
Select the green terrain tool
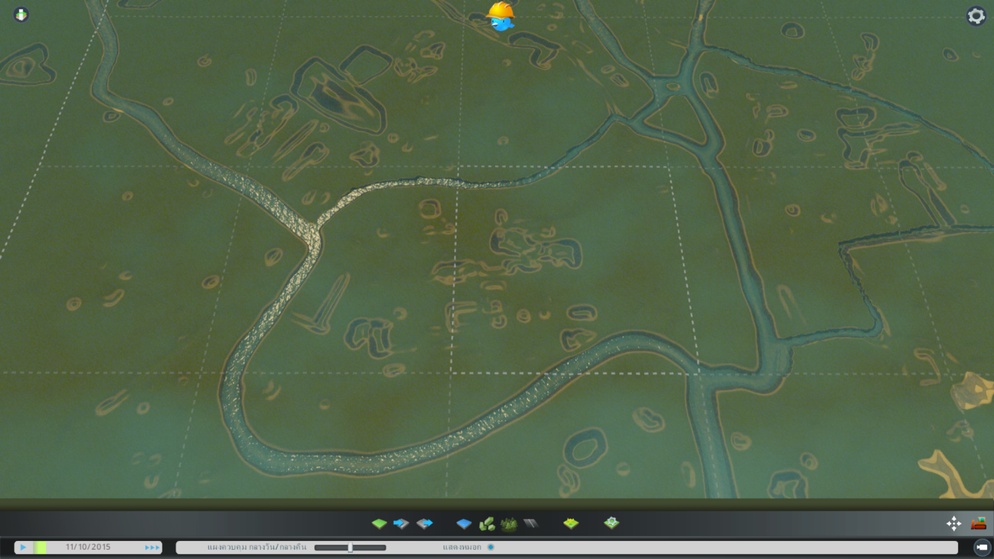[379, 523]
